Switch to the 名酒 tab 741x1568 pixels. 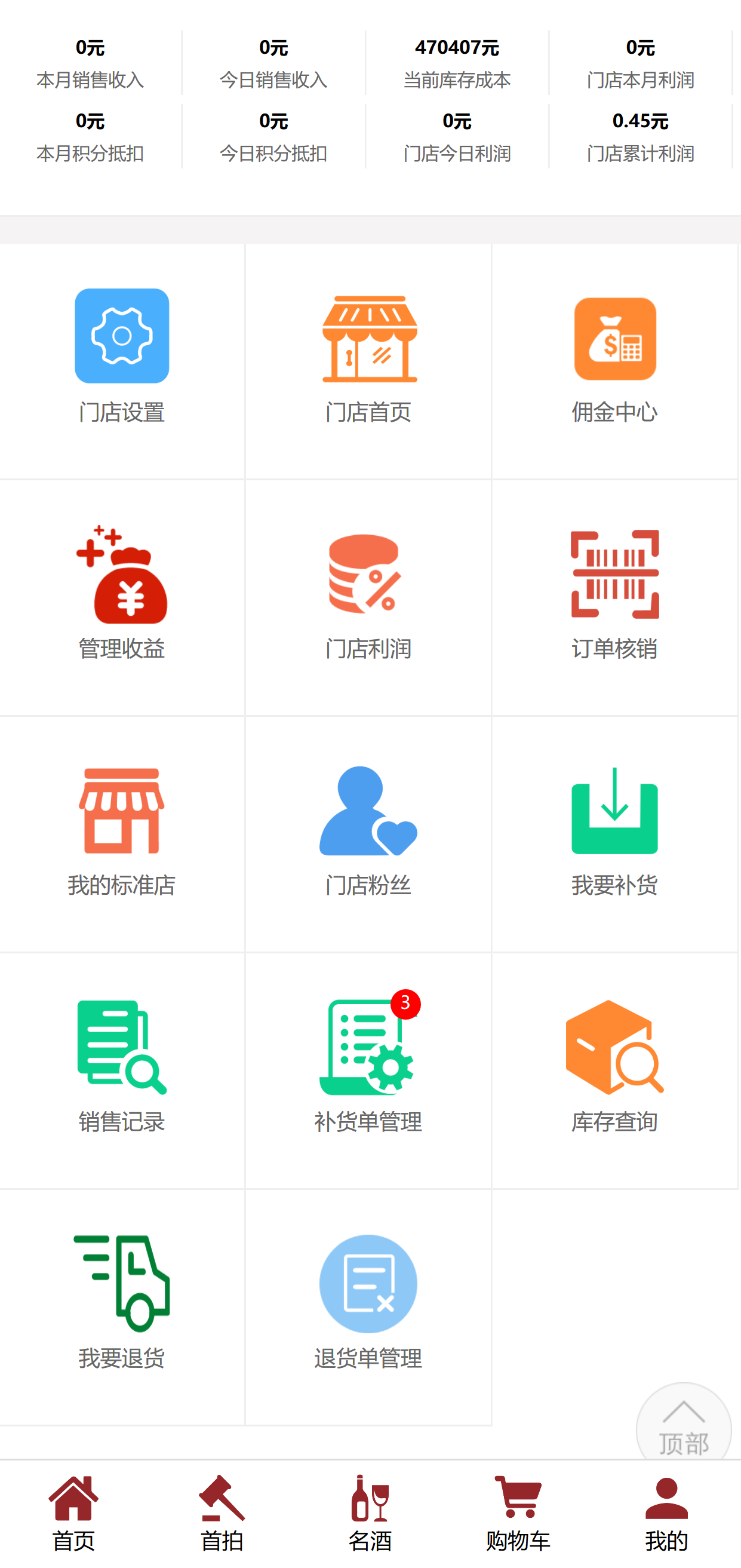370,1514
